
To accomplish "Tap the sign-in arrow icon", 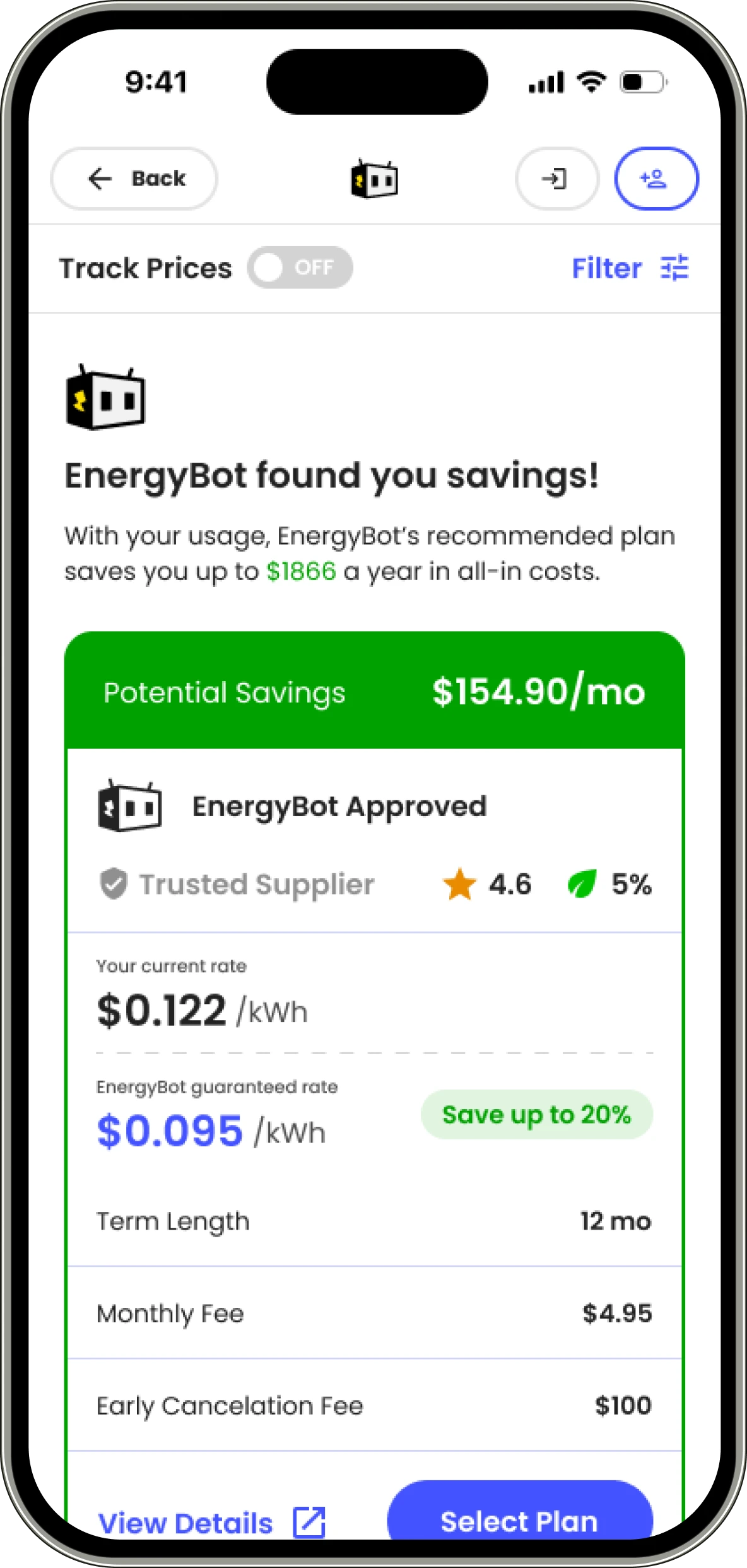I will click(x=556, y=179).
